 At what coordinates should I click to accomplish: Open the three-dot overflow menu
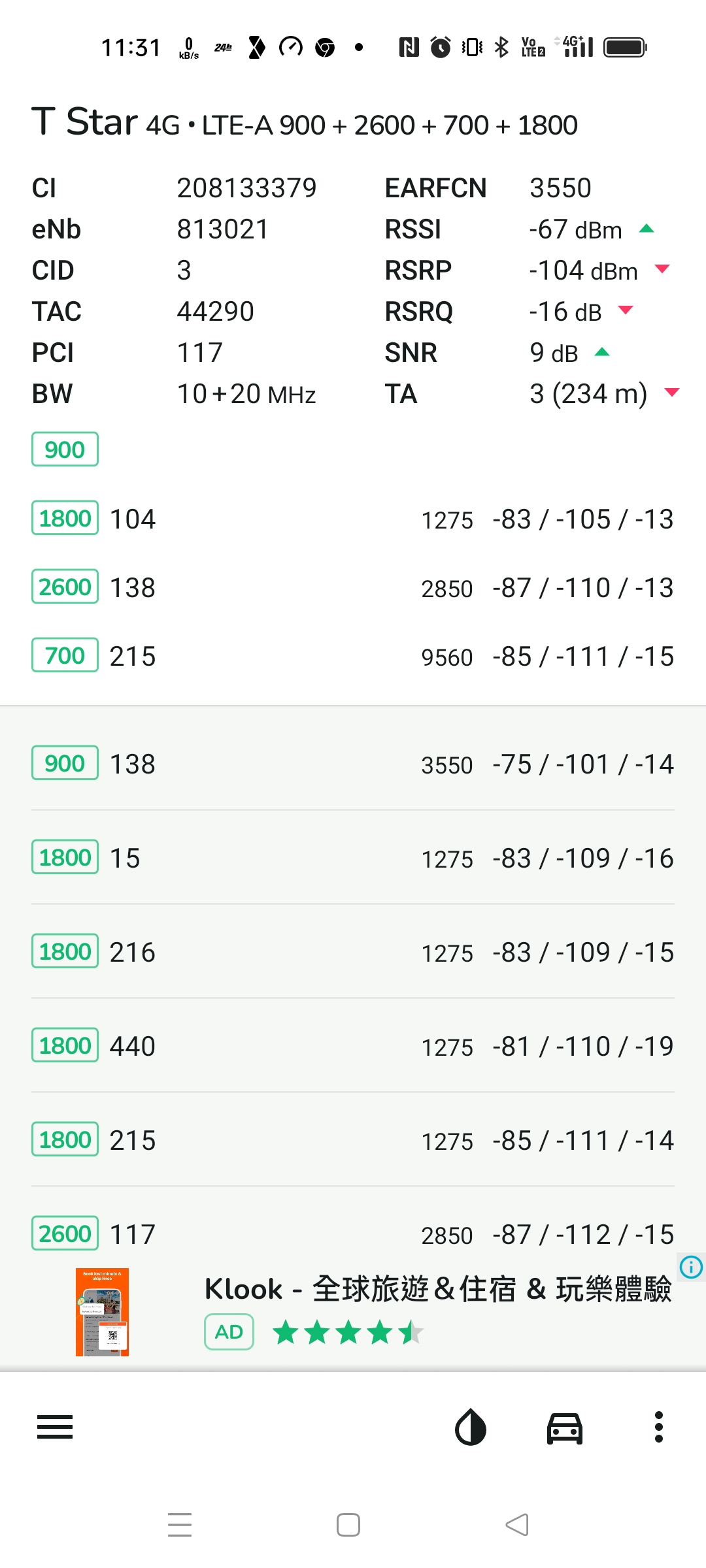pyautogui.click(x=659, y=1427)
